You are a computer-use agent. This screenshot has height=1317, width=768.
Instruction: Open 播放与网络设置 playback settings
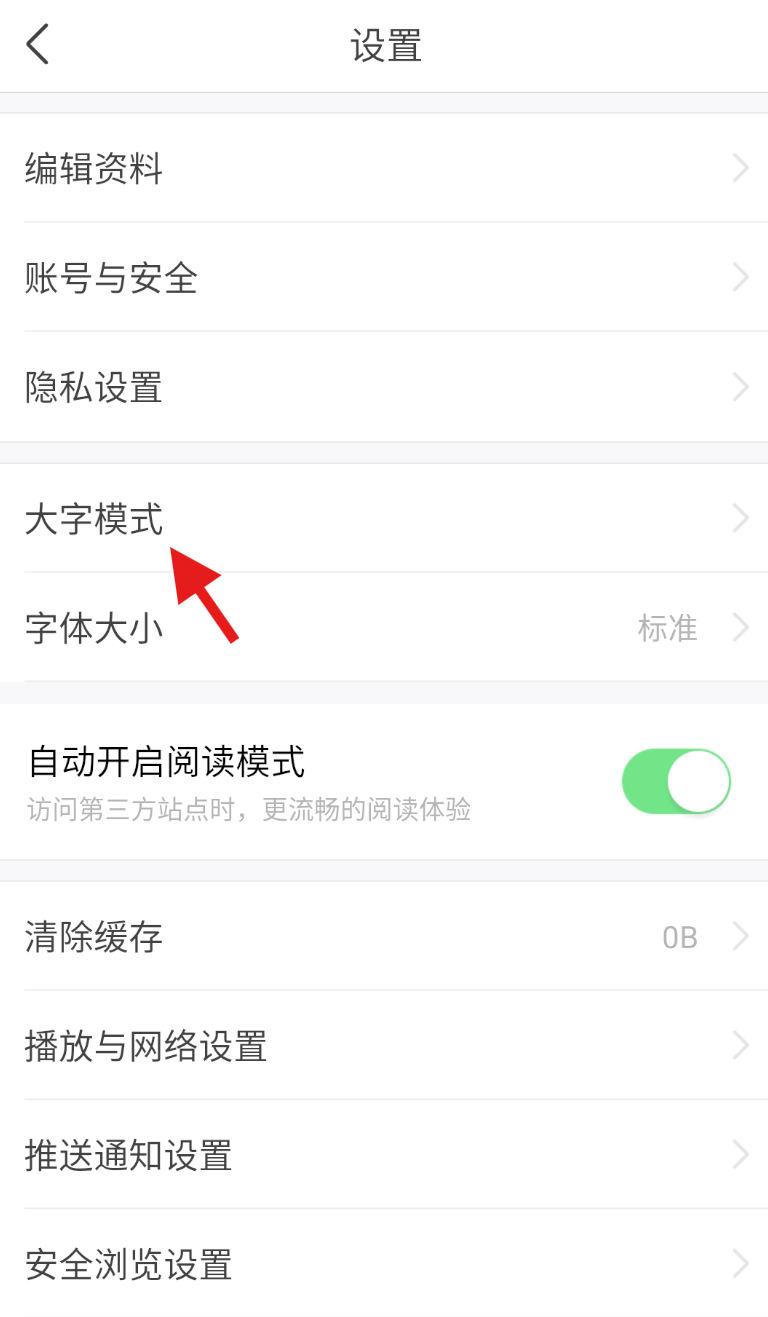tap(145, 1046)
